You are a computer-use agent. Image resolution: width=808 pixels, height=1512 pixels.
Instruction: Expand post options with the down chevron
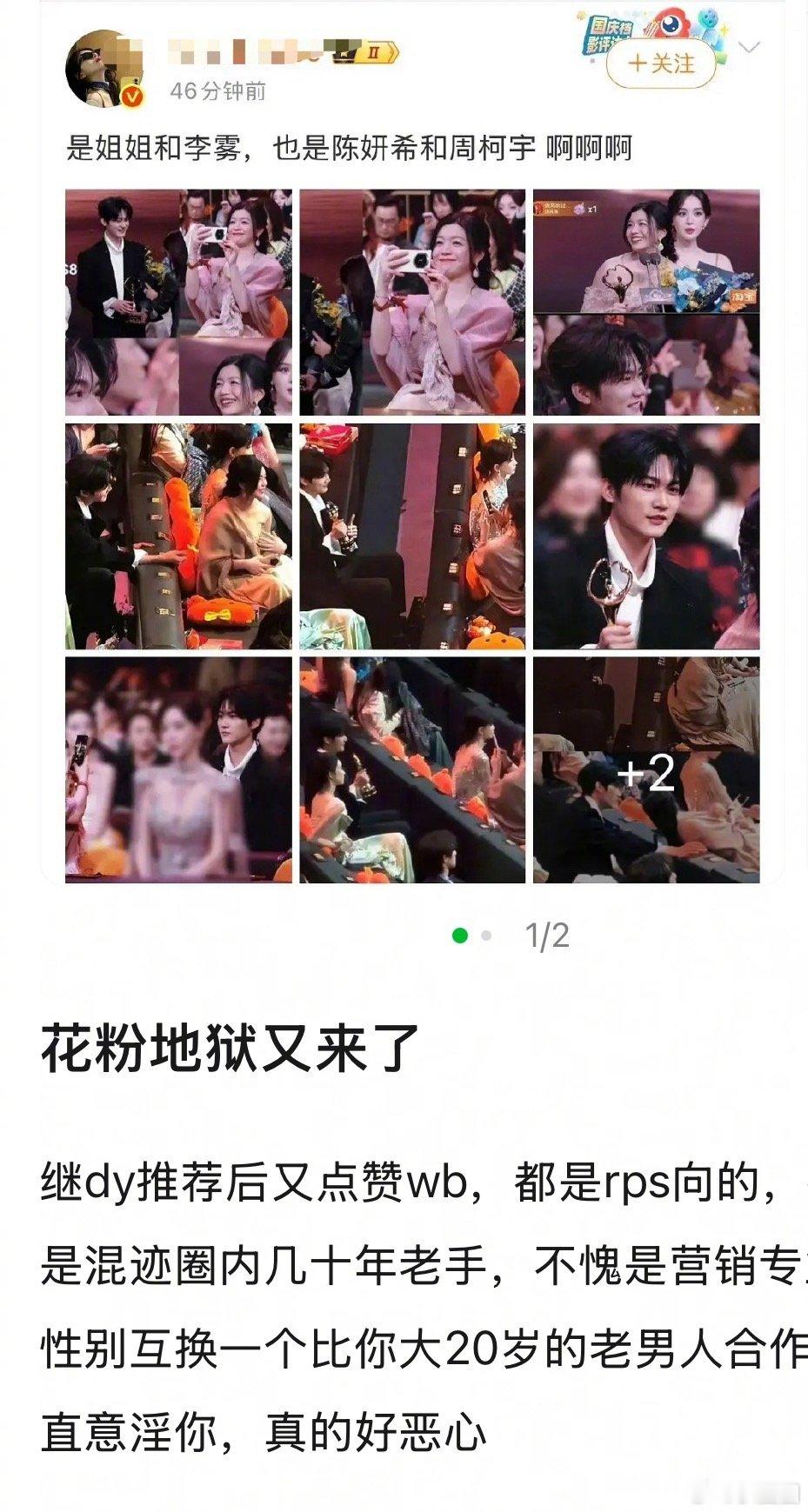[749, 48]
